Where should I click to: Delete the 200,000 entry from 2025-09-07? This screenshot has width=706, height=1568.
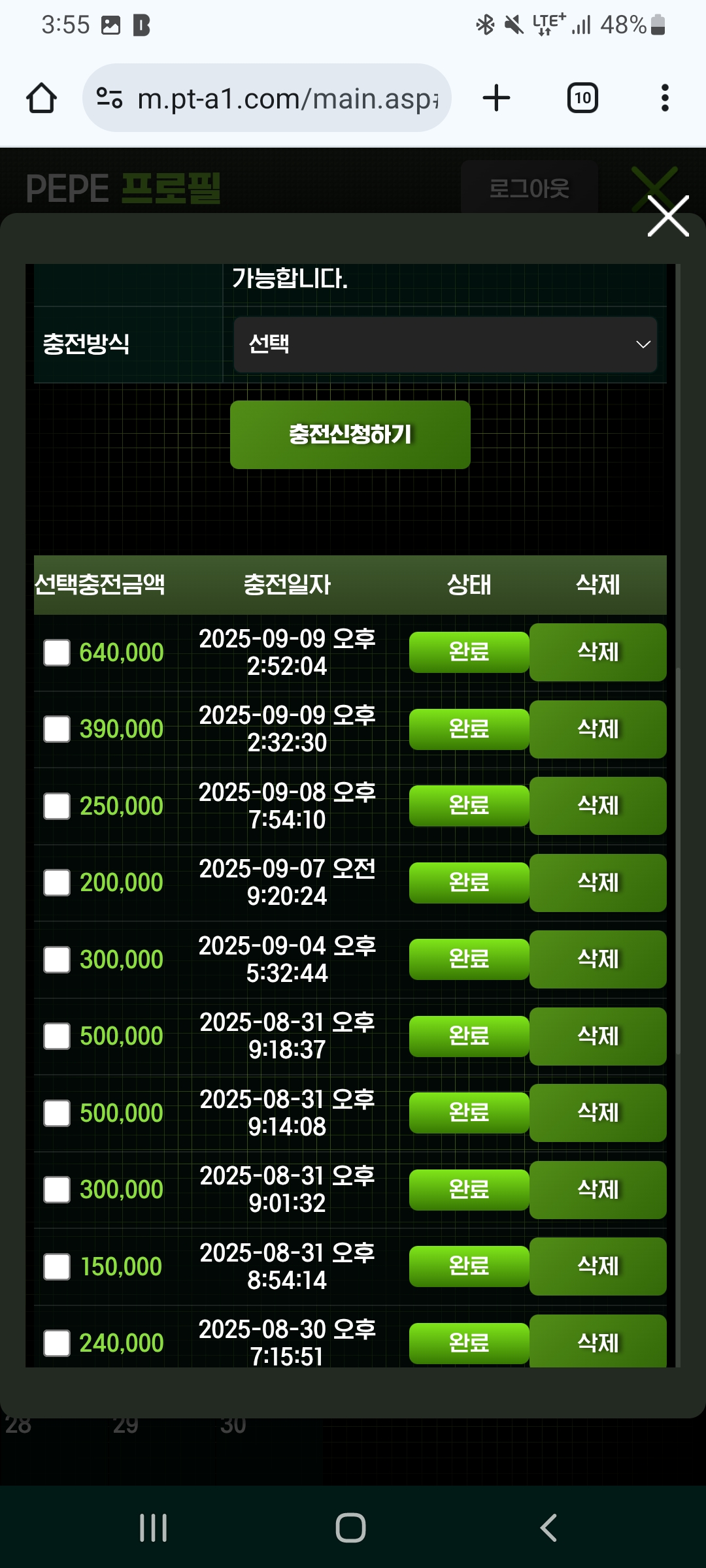pos(597,883)
